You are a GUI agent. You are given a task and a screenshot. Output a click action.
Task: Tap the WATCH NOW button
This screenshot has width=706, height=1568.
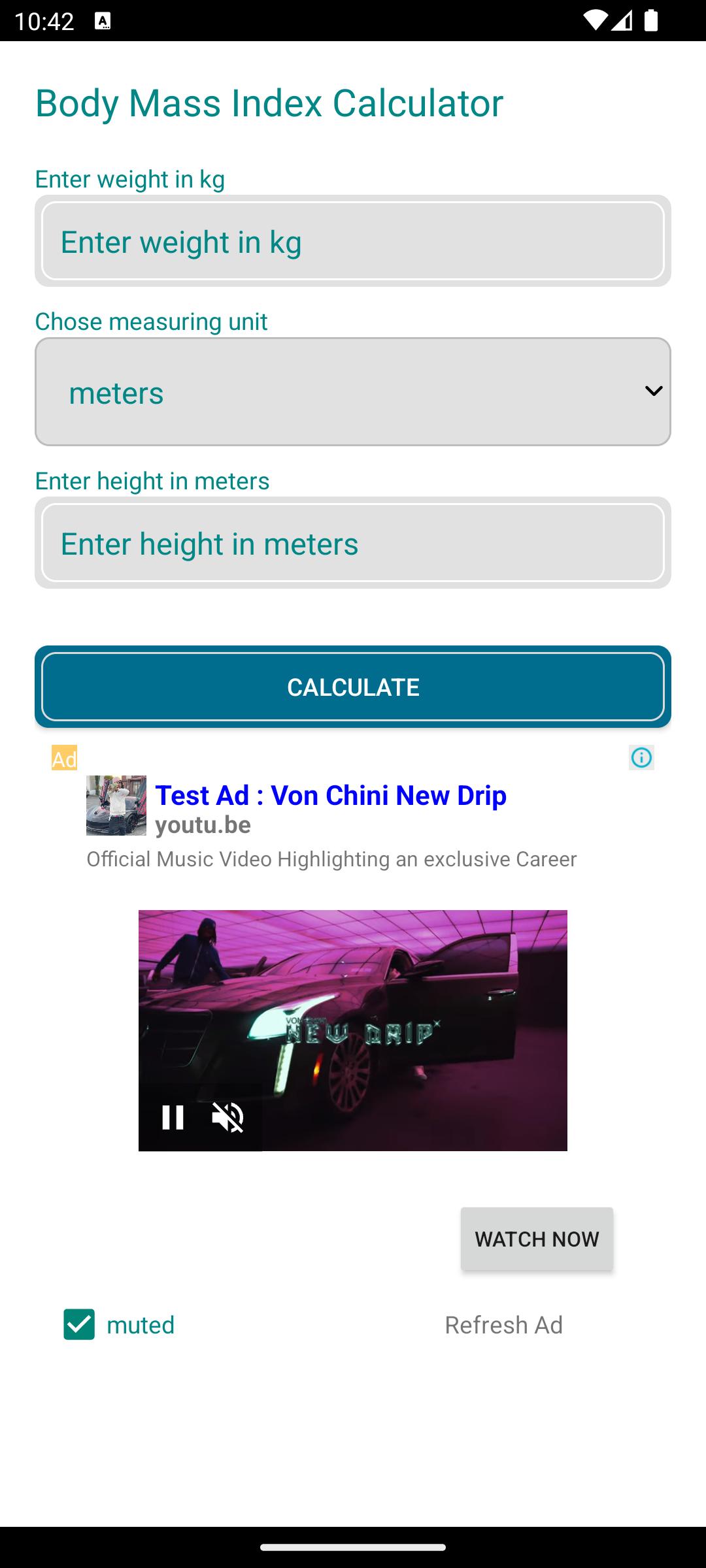pyautogui.click(x=537, y=1239)
